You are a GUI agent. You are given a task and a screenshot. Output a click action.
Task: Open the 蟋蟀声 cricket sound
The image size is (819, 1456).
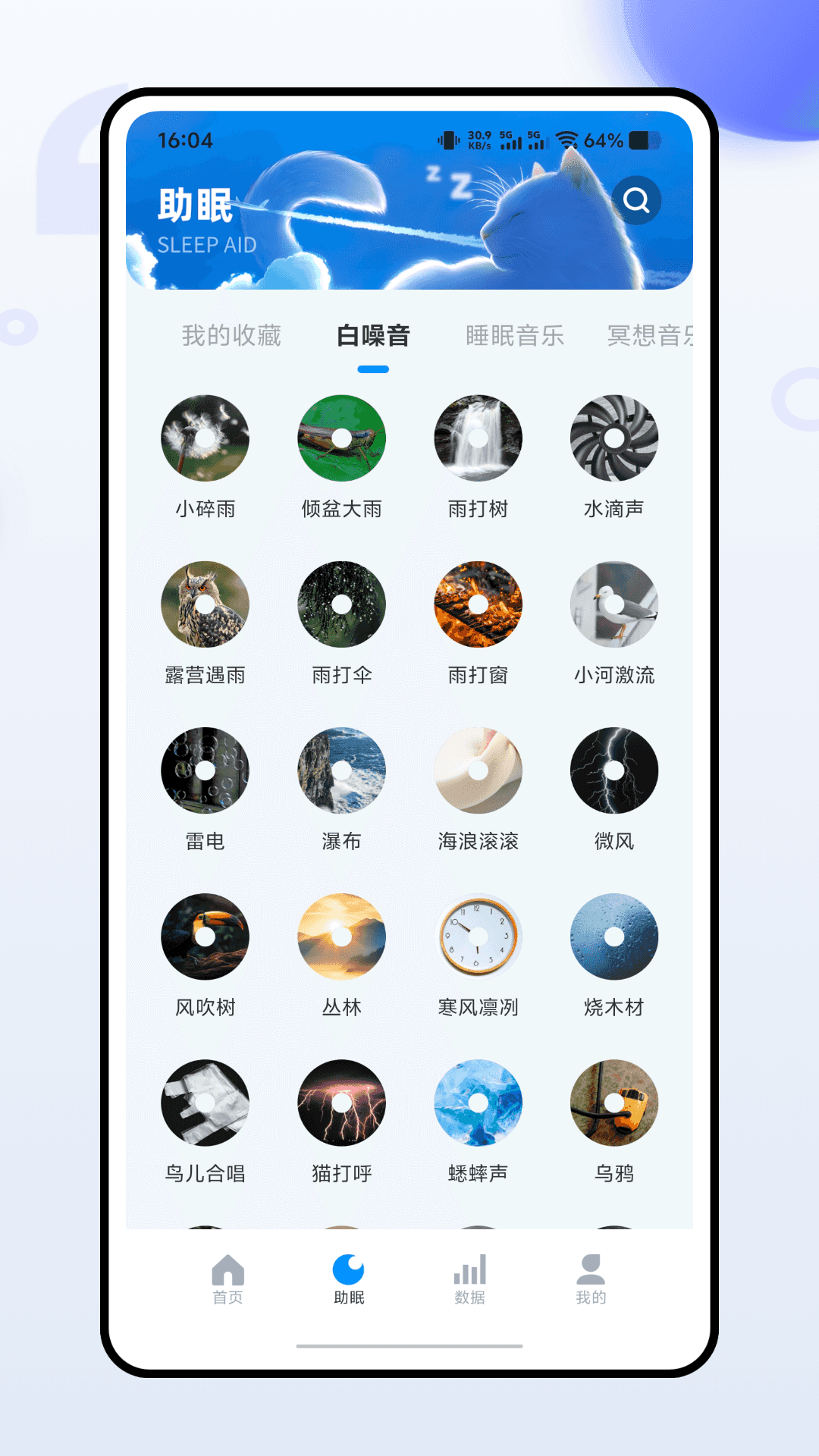pos(478,1103)
